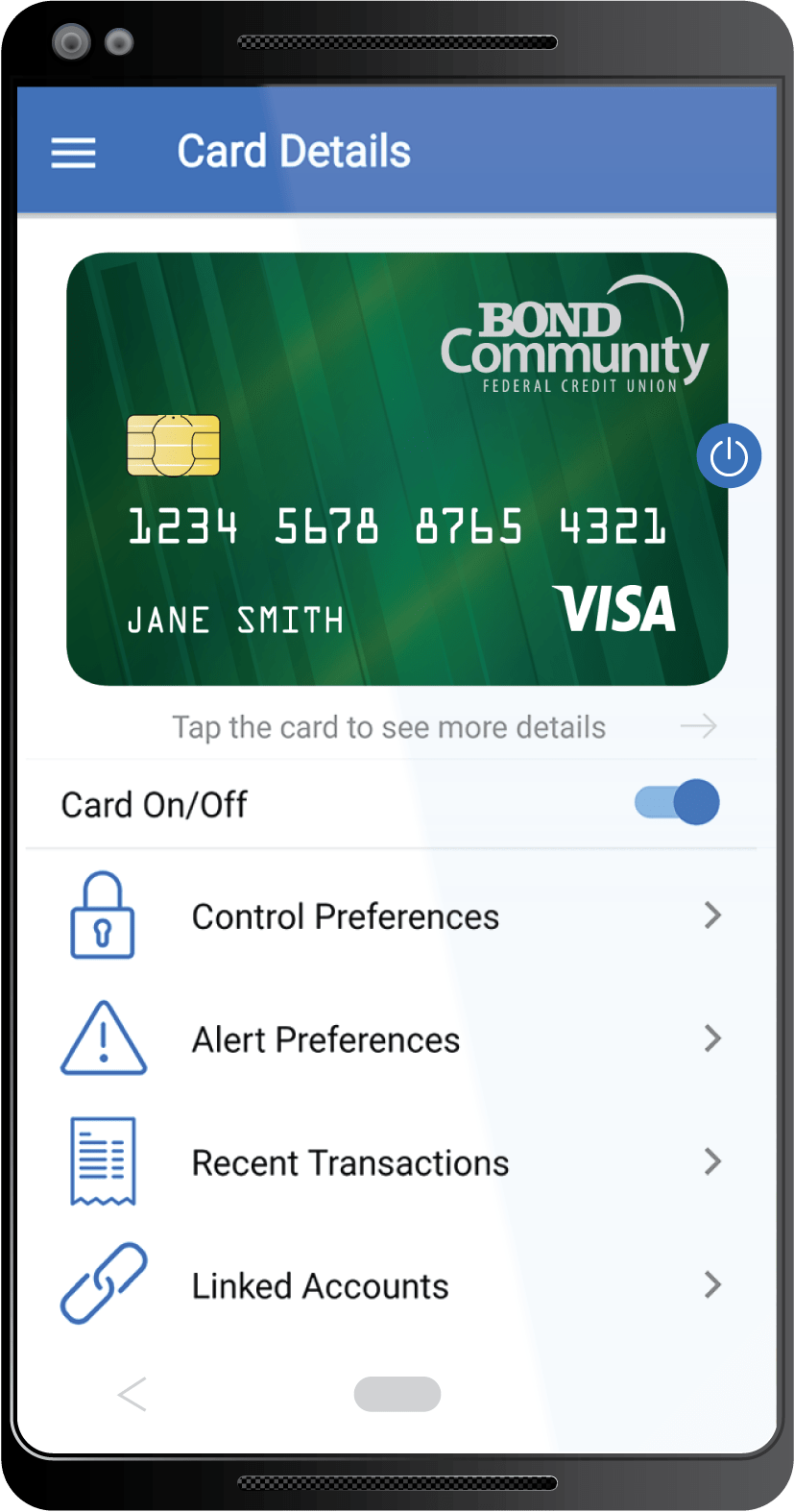
Task: Disable the card using the on/off control
Action: coord(676,802)
